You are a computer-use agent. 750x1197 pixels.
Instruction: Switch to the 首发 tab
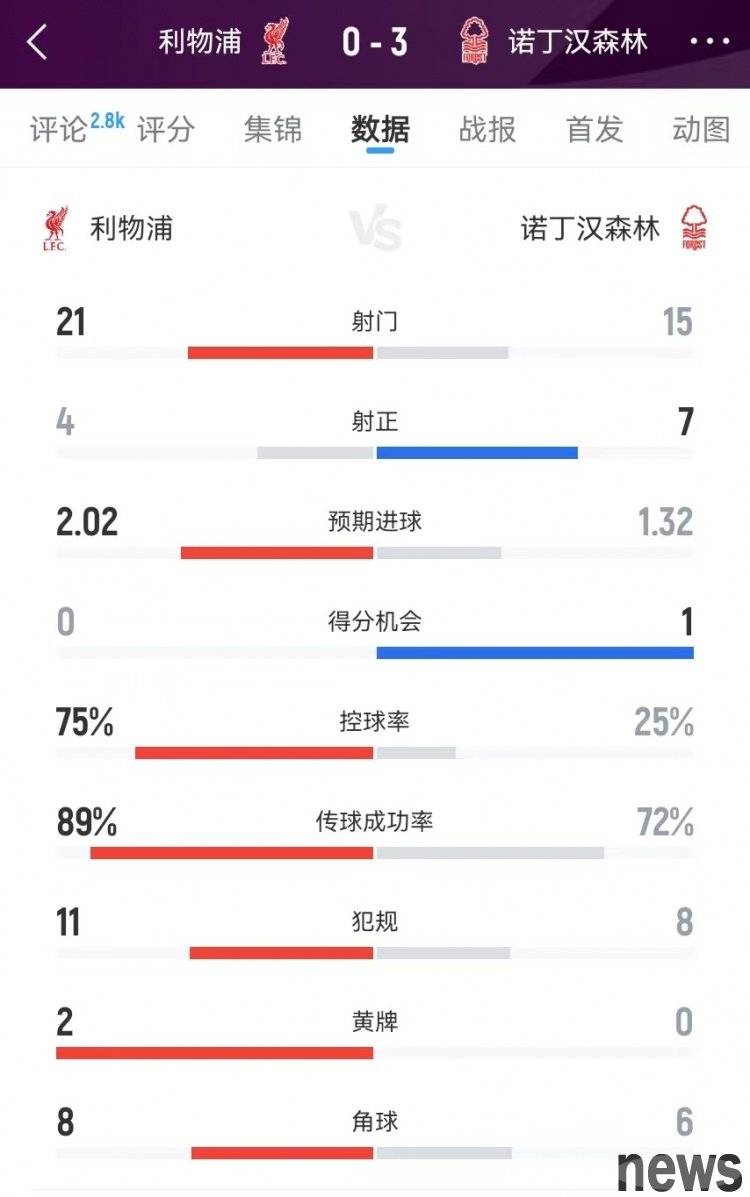click(x=594, y=129)
